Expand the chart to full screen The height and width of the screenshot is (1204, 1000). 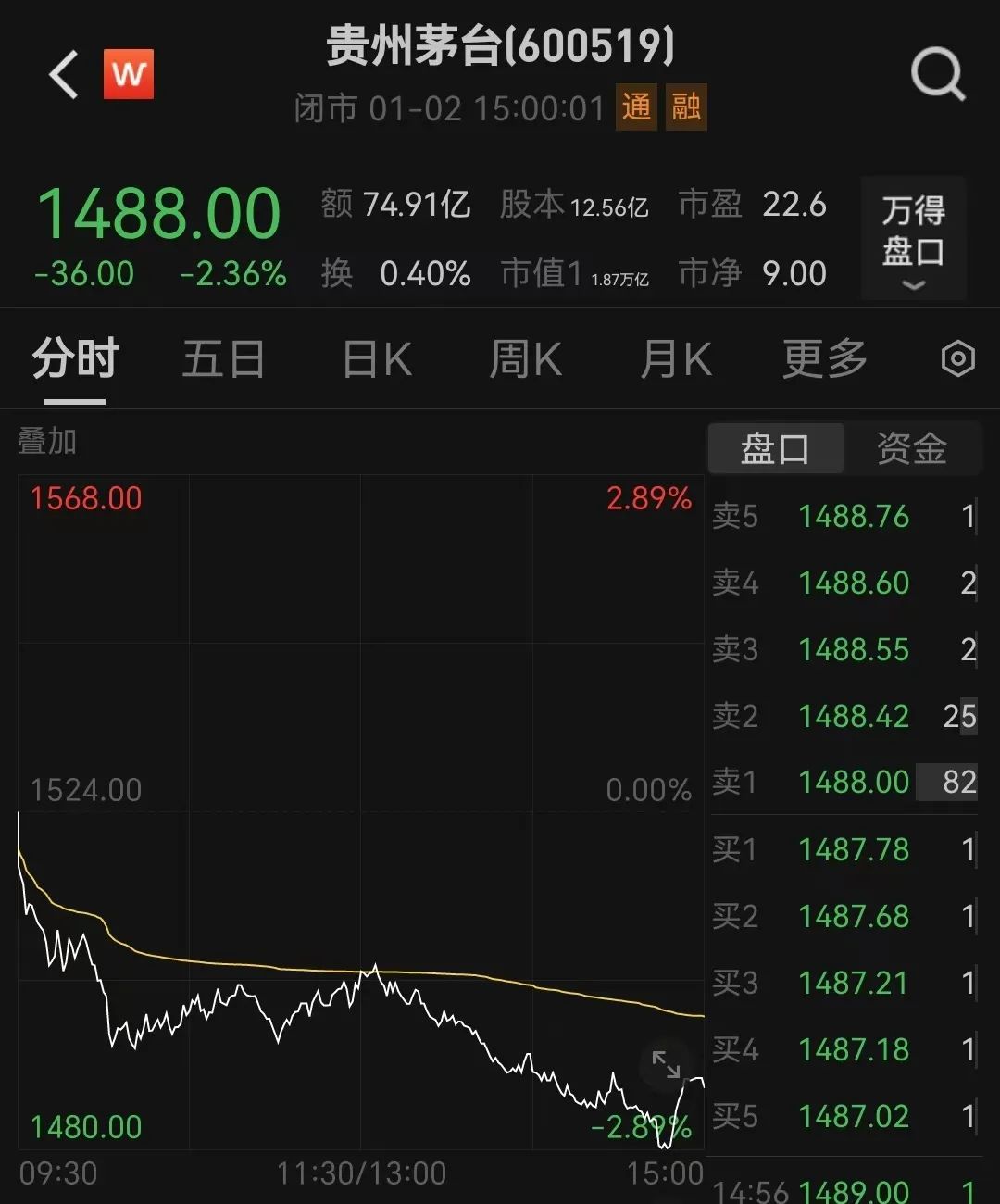pos(666,1064)
